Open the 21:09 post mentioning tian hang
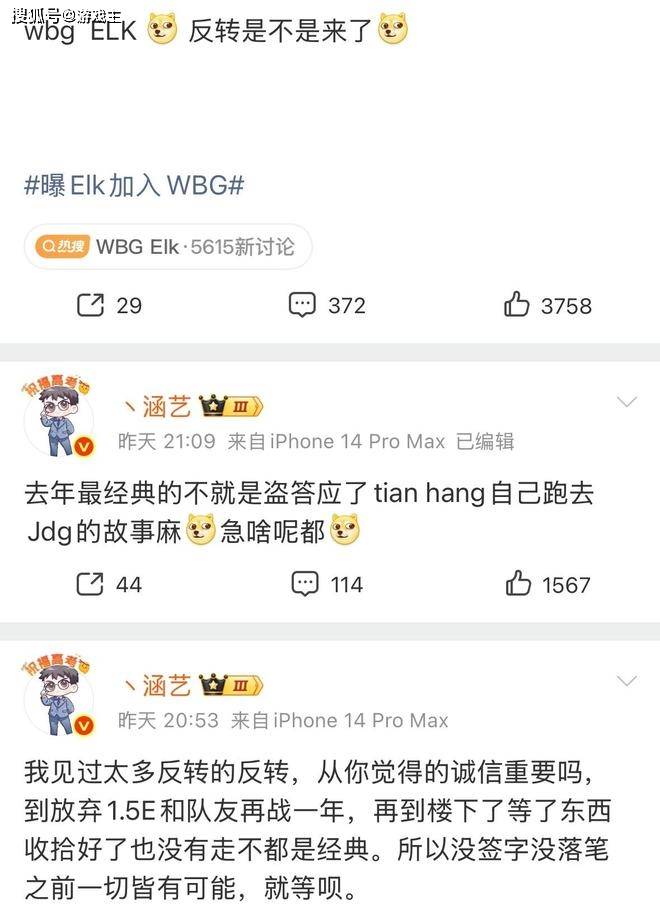This screenshot has width=660, height=906. (308, 511)
